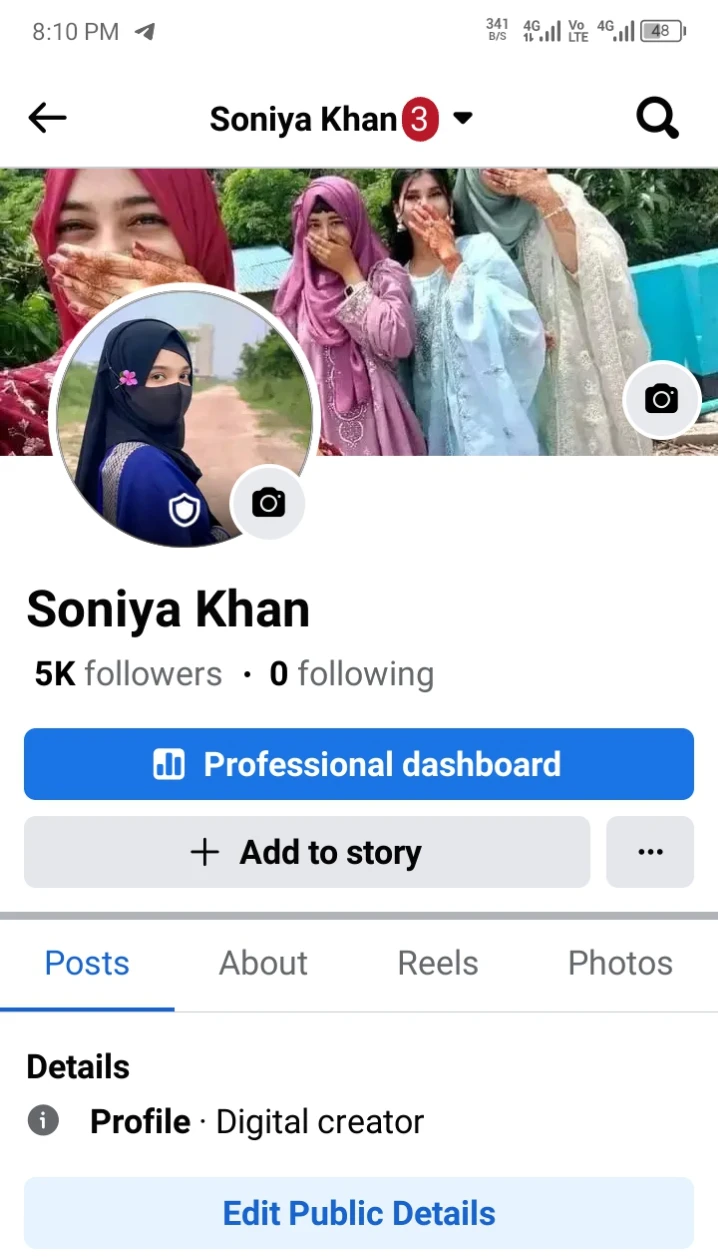Open the profile search magnifier
718x1259 pixels.
click(x=657, y=119)
